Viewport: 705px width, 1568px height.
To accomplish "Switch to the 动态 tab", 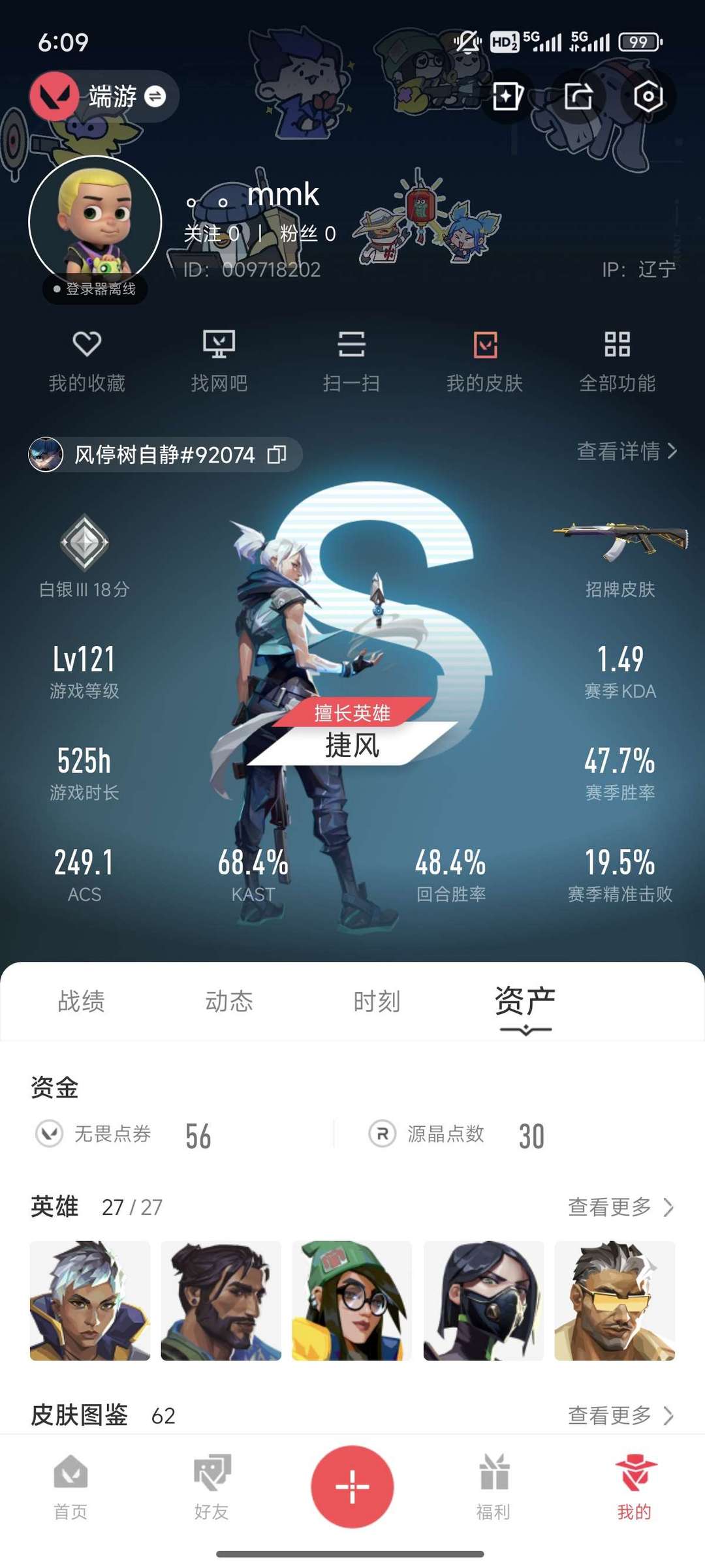I will [229, 1001].
